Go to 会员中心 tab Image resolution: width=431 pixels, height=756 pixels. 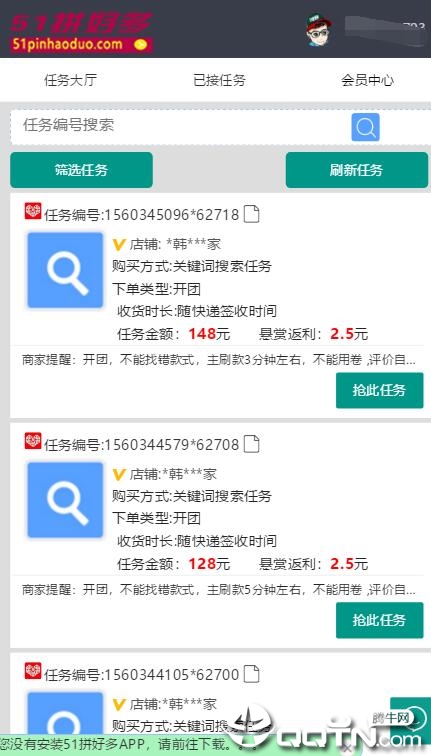pyautogui.click(x=367, y=80)
